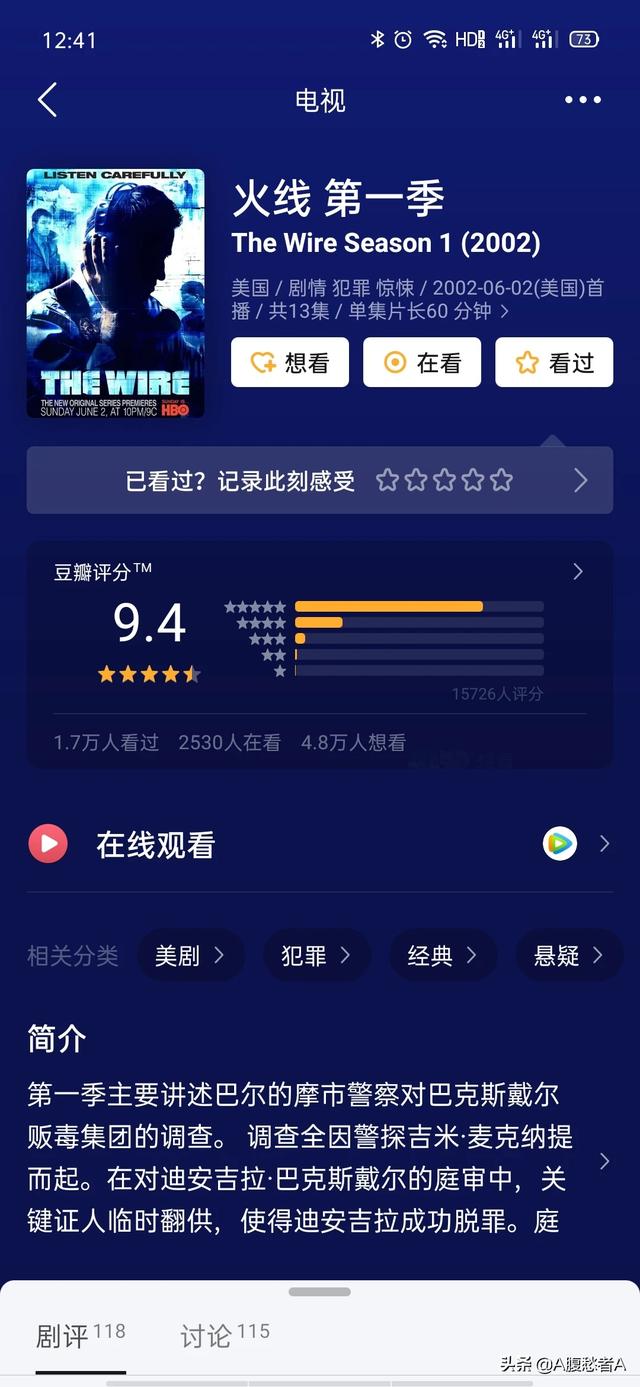
Task: Switch to the 讨论 tab
Action: click(x=224, y=1336)
